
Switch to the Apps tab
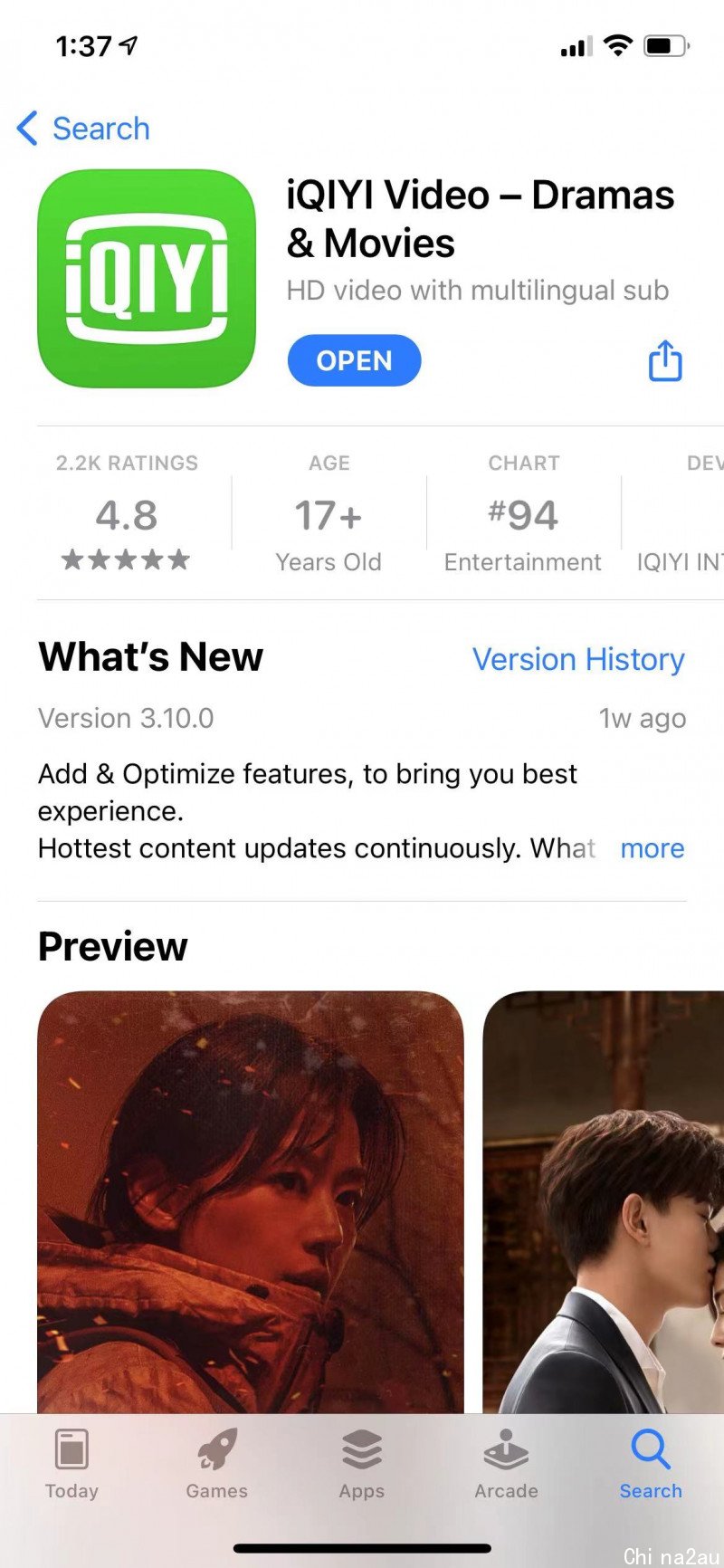pyautogui.click(x=361, y=1465)
